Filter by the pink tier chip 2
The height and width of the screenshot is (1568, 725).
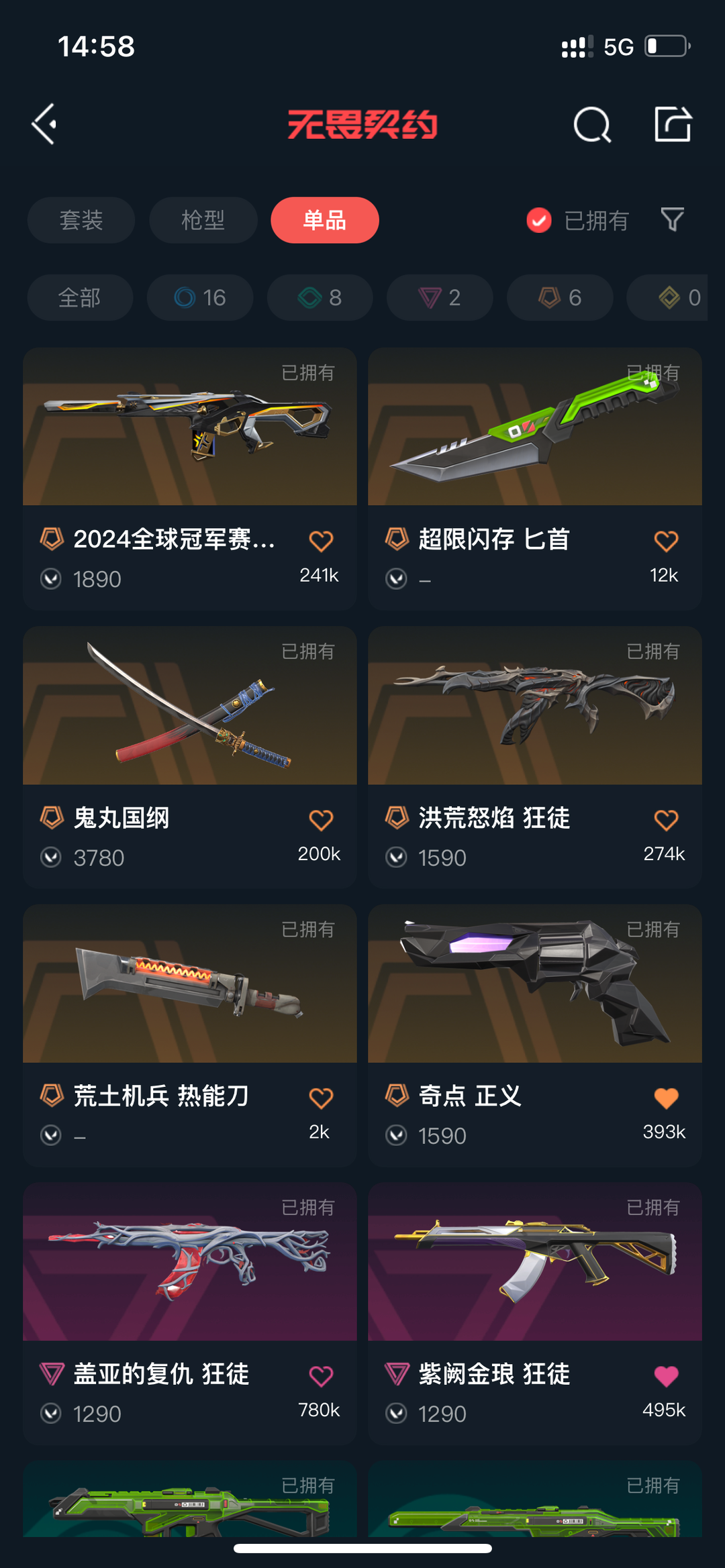(440, 297)
